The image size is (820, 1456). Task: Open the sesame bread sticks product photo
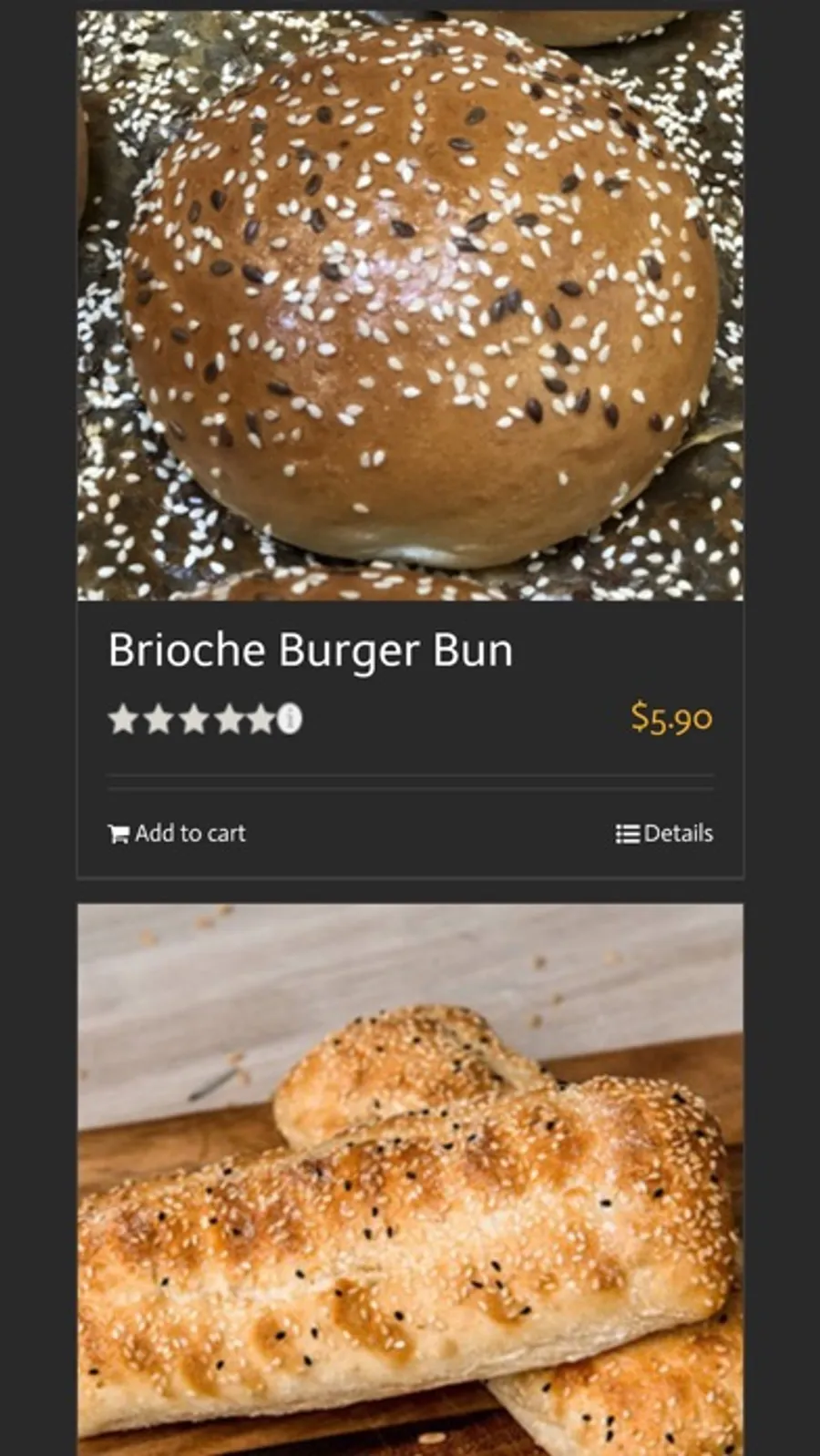click(x=410, y=1179)
